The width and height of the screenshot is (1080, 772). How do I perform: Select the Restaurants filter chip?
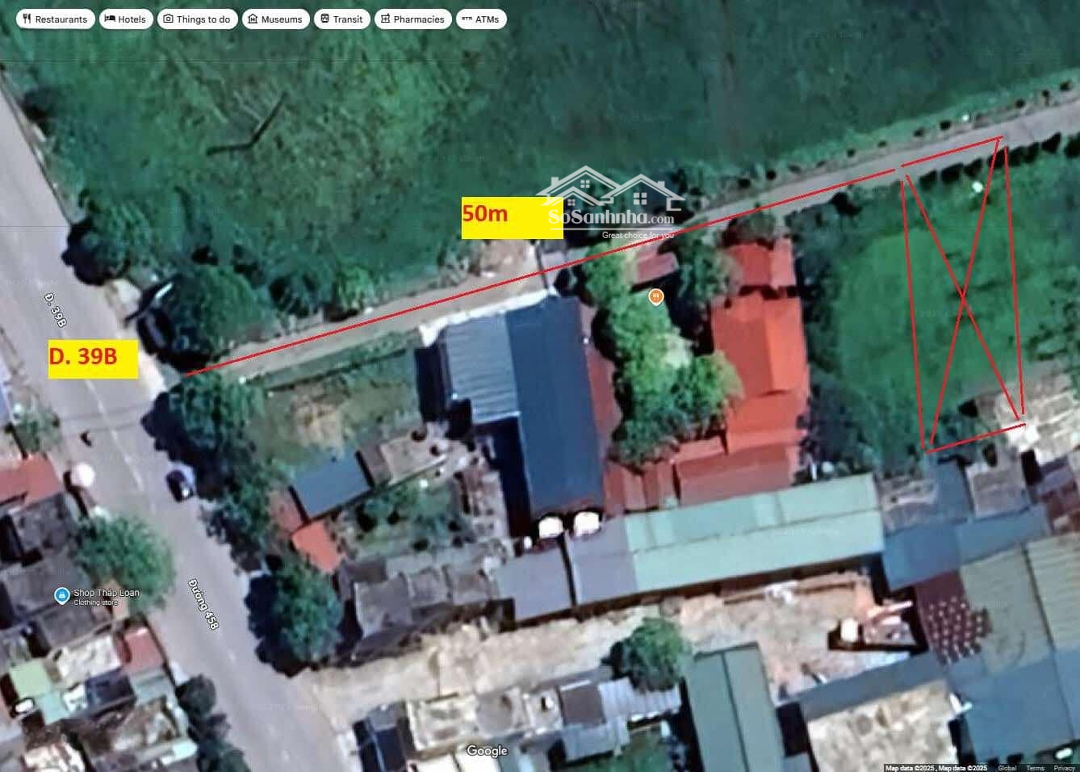click(55, 19)
